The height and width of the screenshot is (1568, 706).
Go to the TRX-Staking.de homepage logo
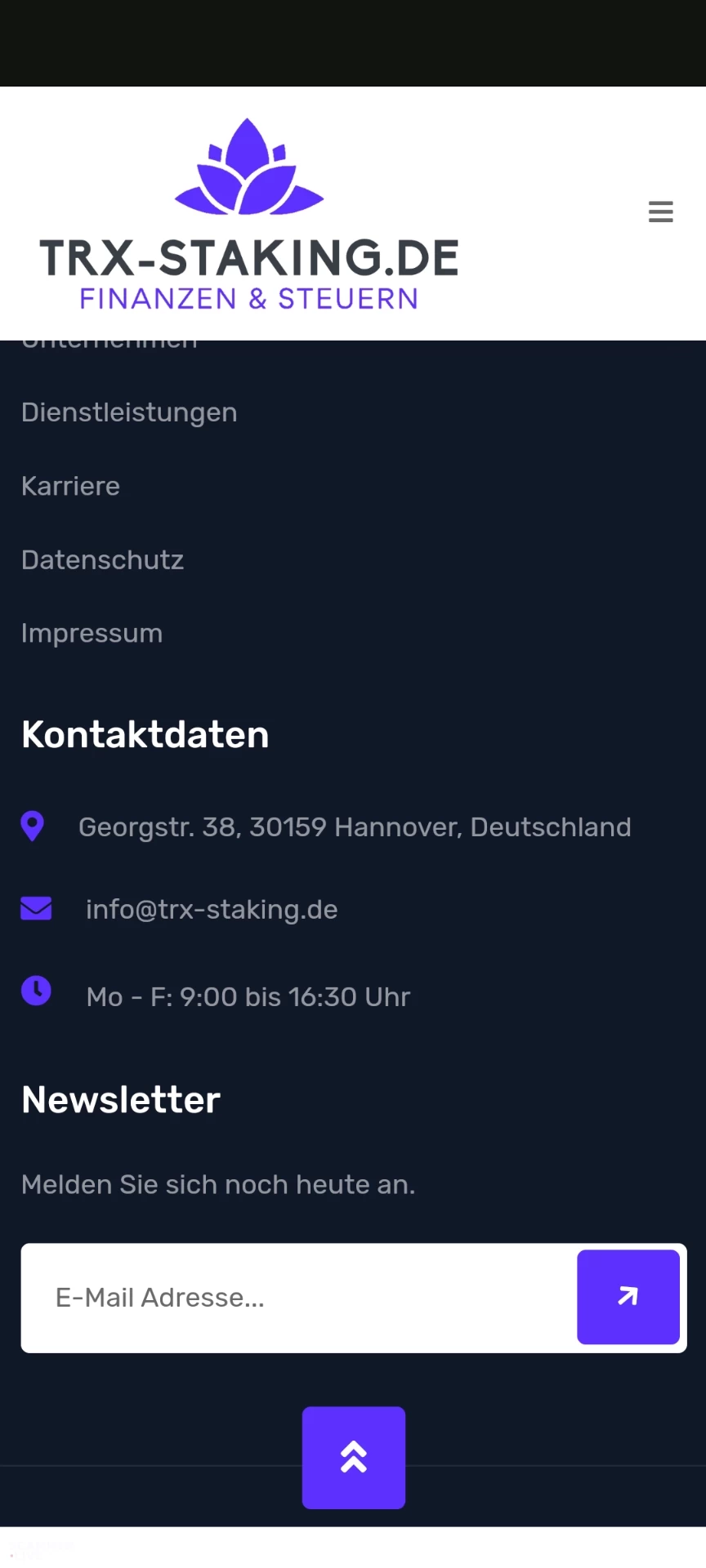tap(248, 215)
